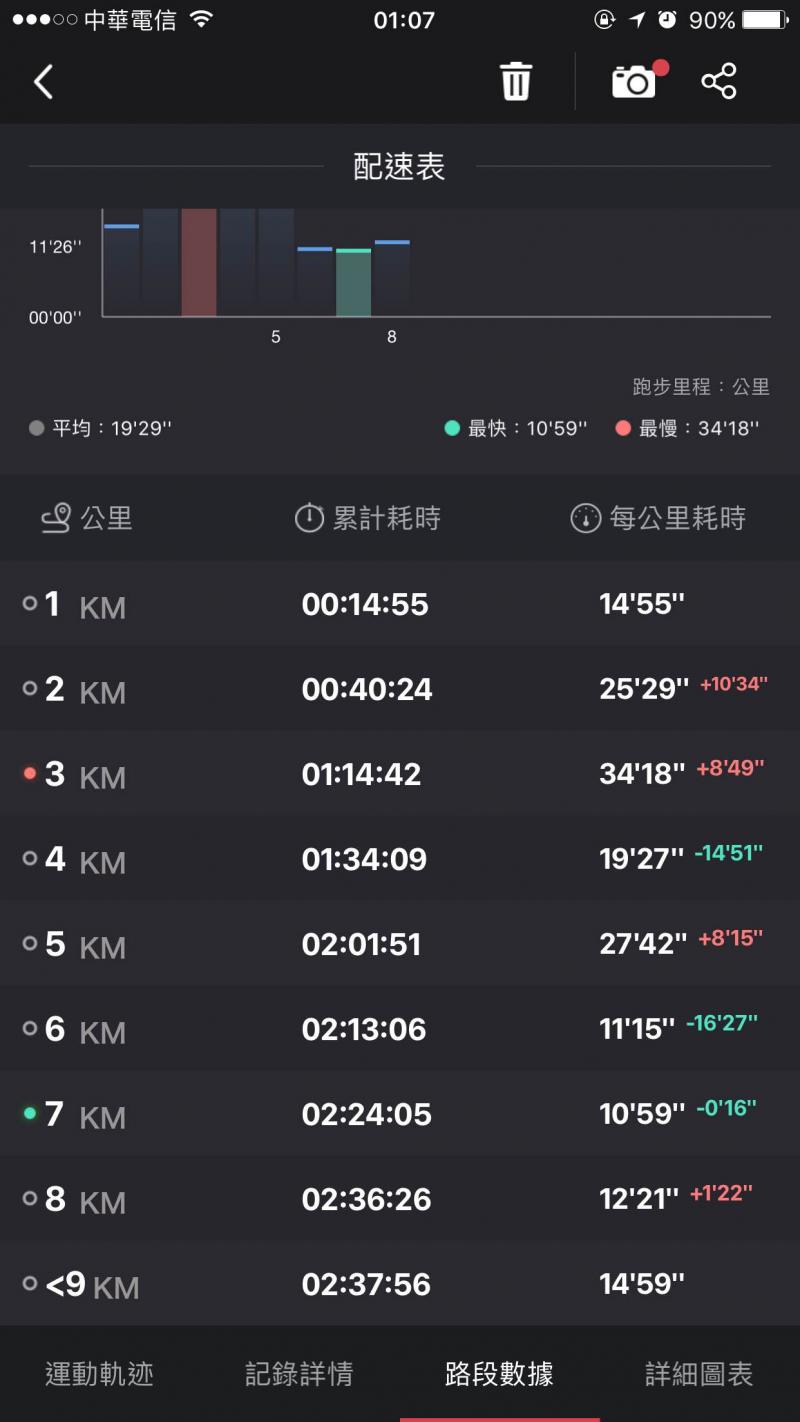Screen dimensions: 800x1422
Task: Delete this record with the trash icon
Action: [516, 82]
